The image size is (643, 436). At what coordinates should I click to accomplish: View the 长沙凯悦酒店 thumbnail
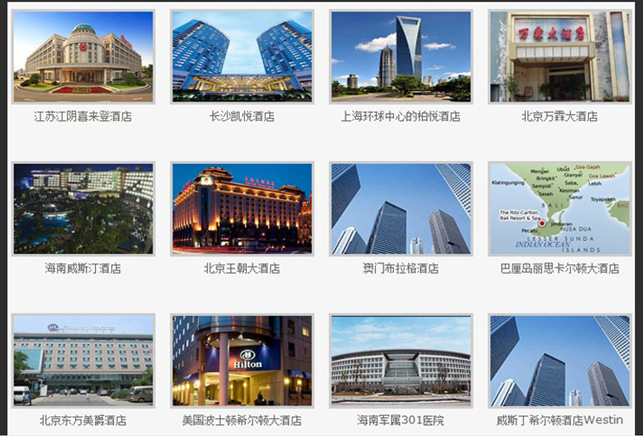point(242,57)
